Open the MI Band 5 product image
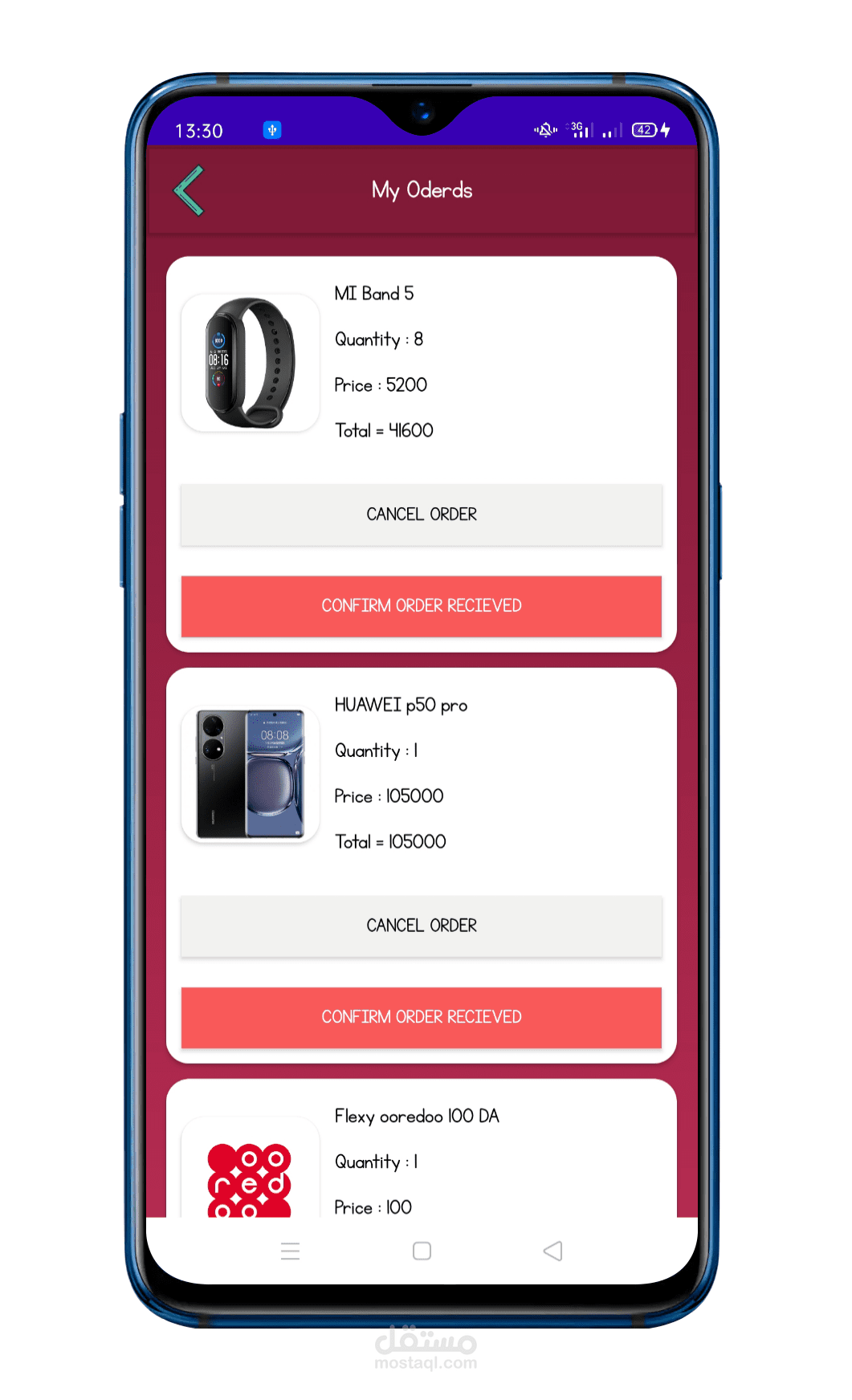852x1400 pixels. tap(251, 363)
